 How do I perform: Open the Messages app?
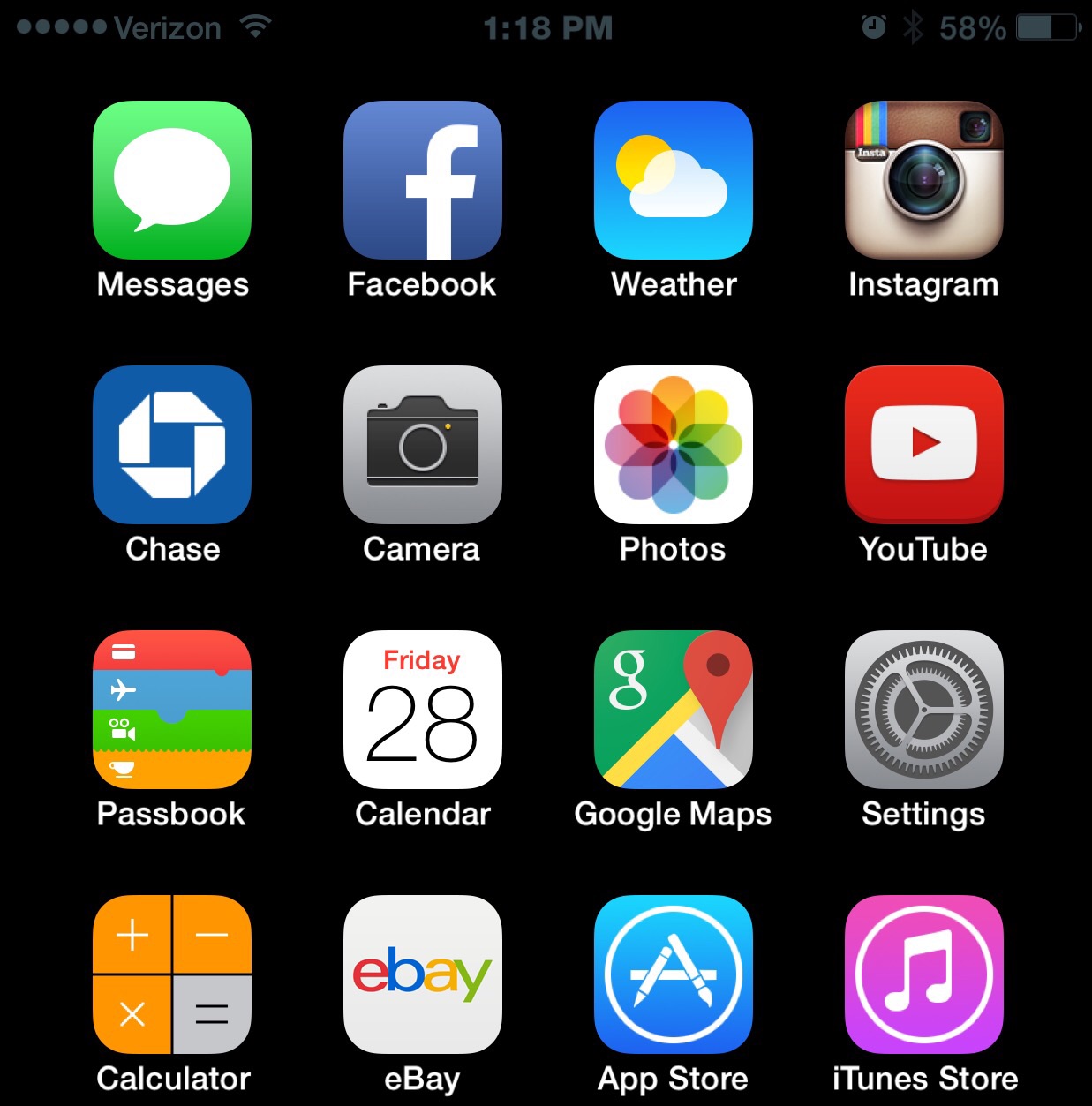pyautogui.click(x=172, y=180)
